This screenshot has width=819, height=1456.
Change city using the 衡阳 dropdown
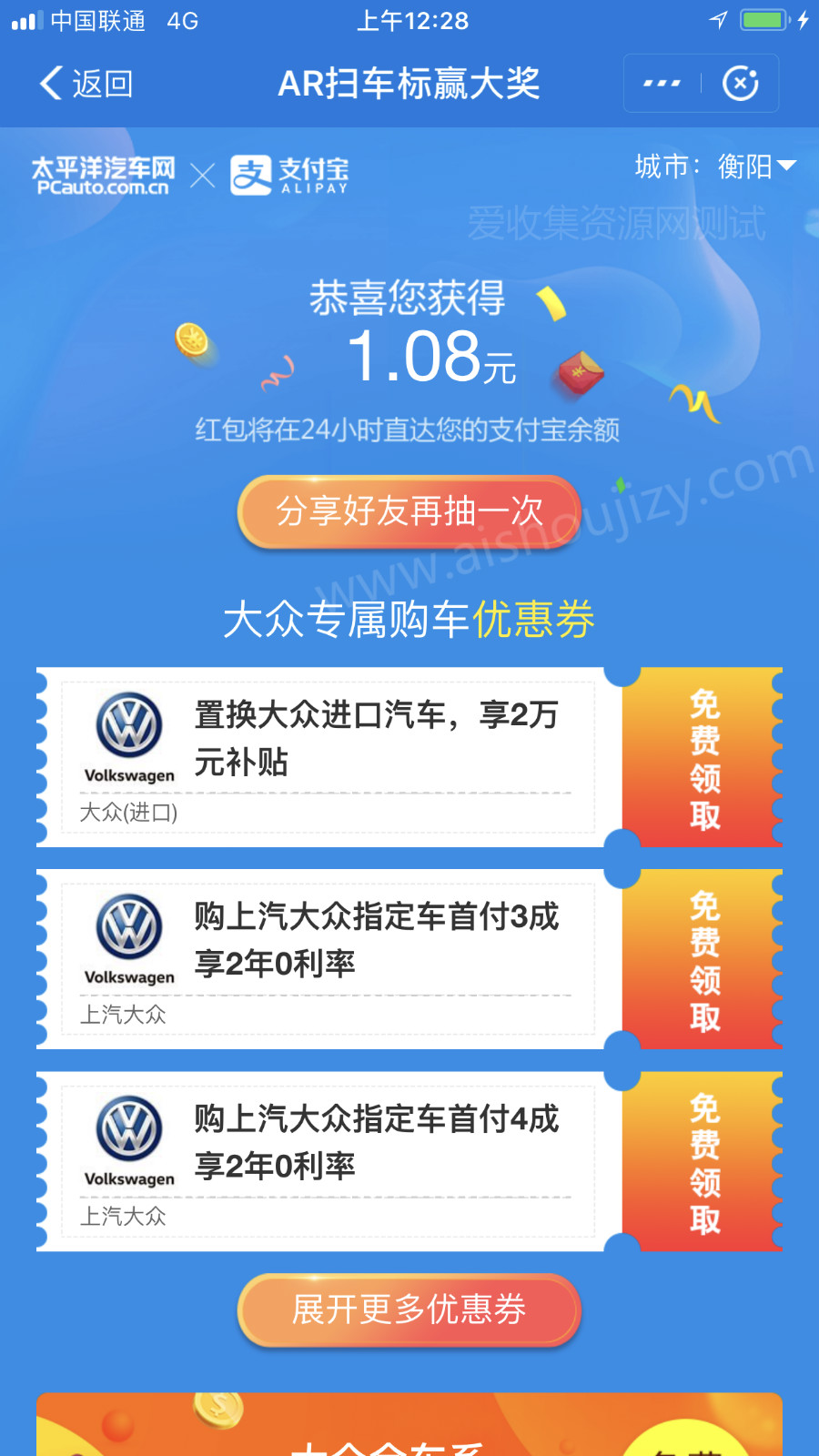pyautogui.click(x=755, y=167)
